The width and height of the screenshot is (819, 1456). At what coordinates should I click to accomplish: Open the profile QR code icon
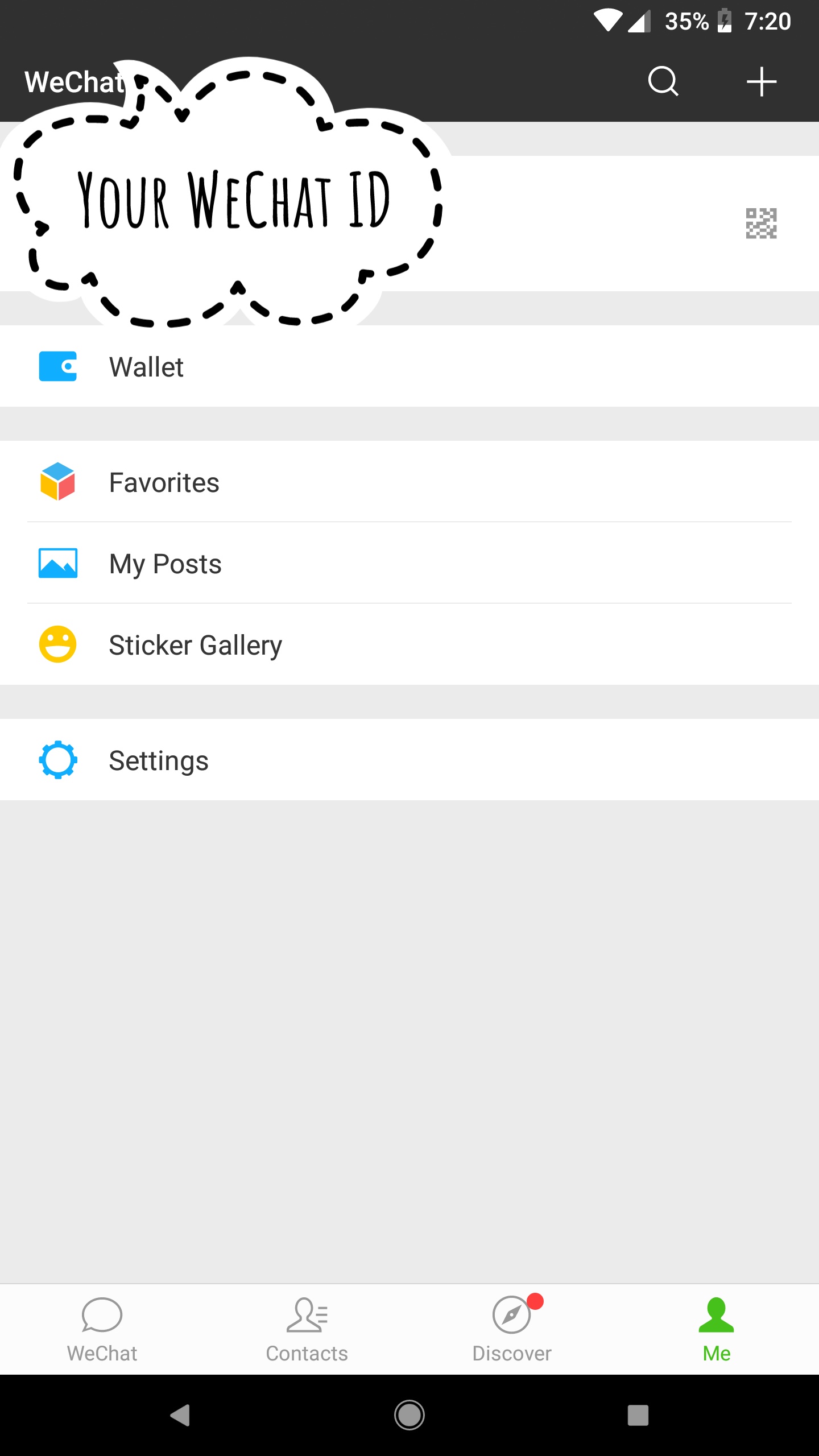[761, 223]
